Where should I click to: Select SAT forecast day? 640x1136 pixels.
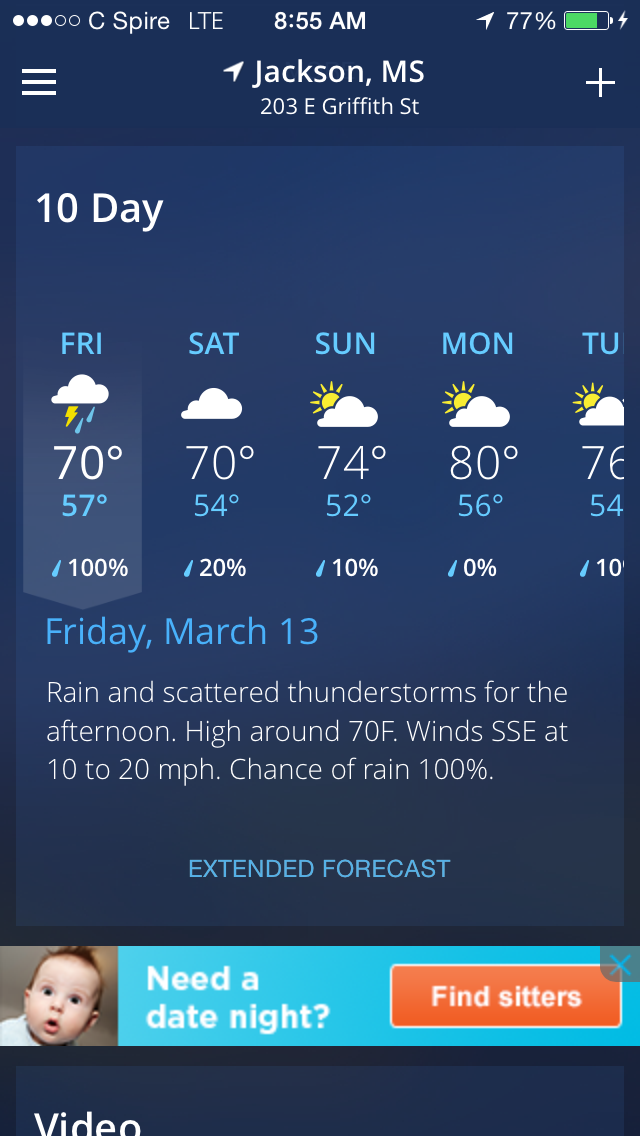(213, 458)
